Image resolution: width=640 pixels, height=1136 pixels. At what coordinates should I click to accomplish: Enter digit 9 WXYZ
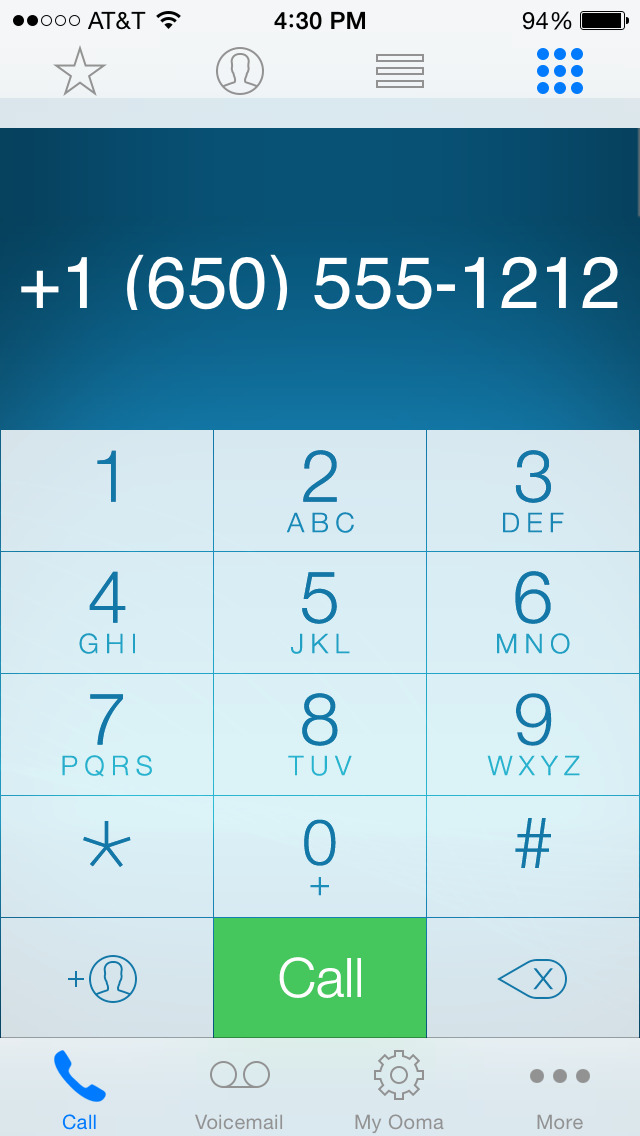[x=533, y=734]
